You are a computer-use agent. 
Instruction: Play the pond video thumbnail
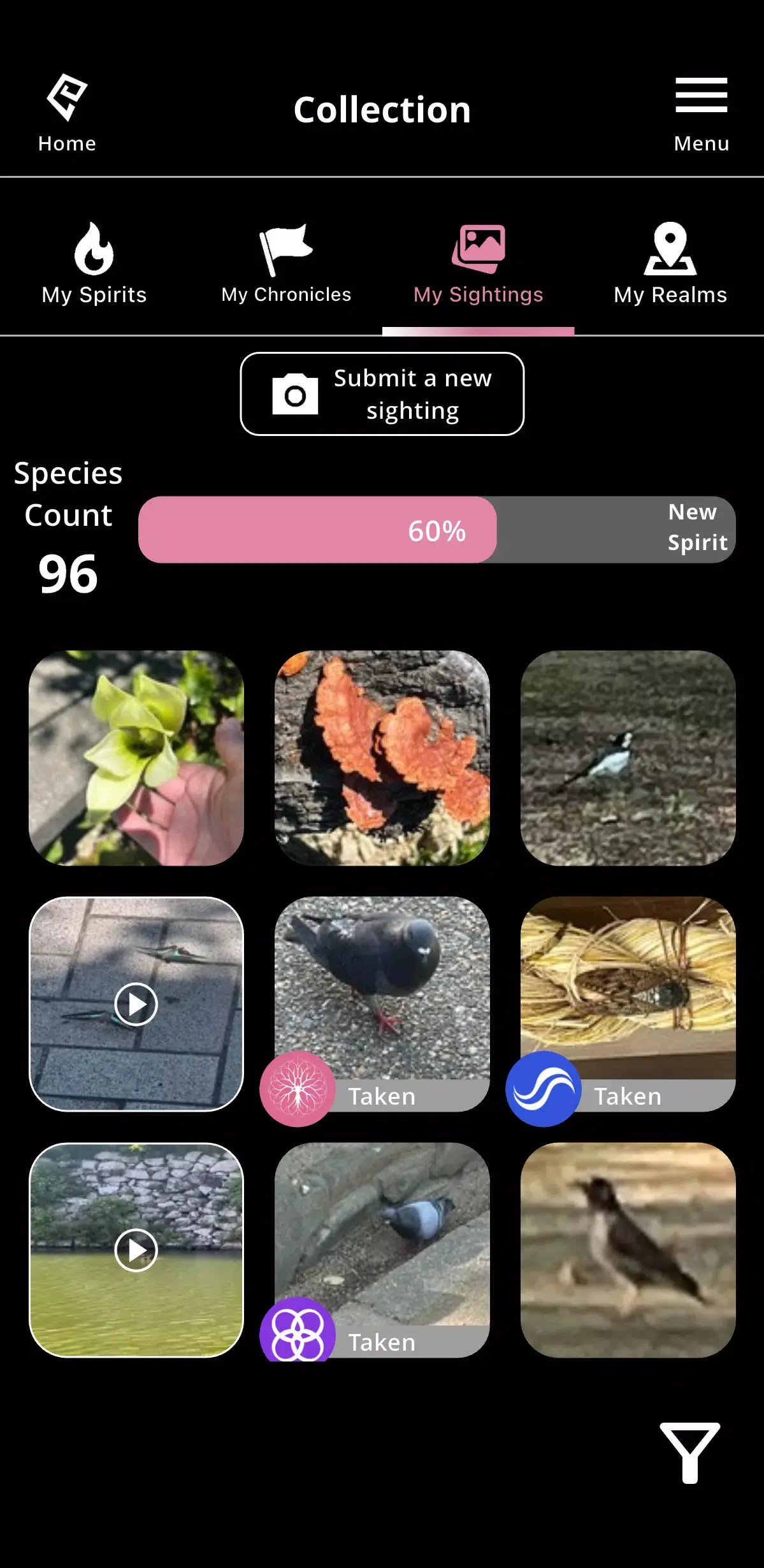pyautogui.click(x=136, y=1251)
